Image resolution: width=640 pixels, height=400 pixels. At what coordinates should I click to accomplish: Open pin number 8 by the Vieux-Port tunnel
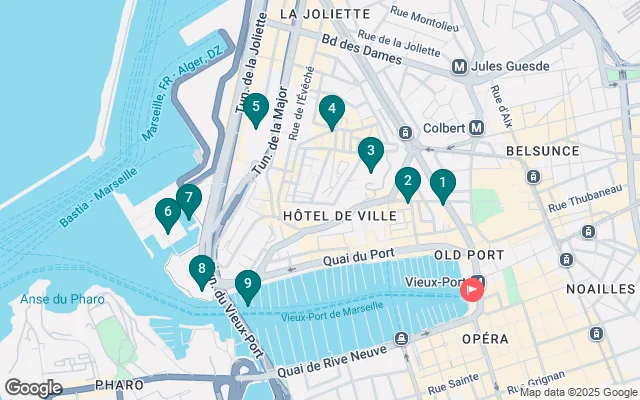202,269
